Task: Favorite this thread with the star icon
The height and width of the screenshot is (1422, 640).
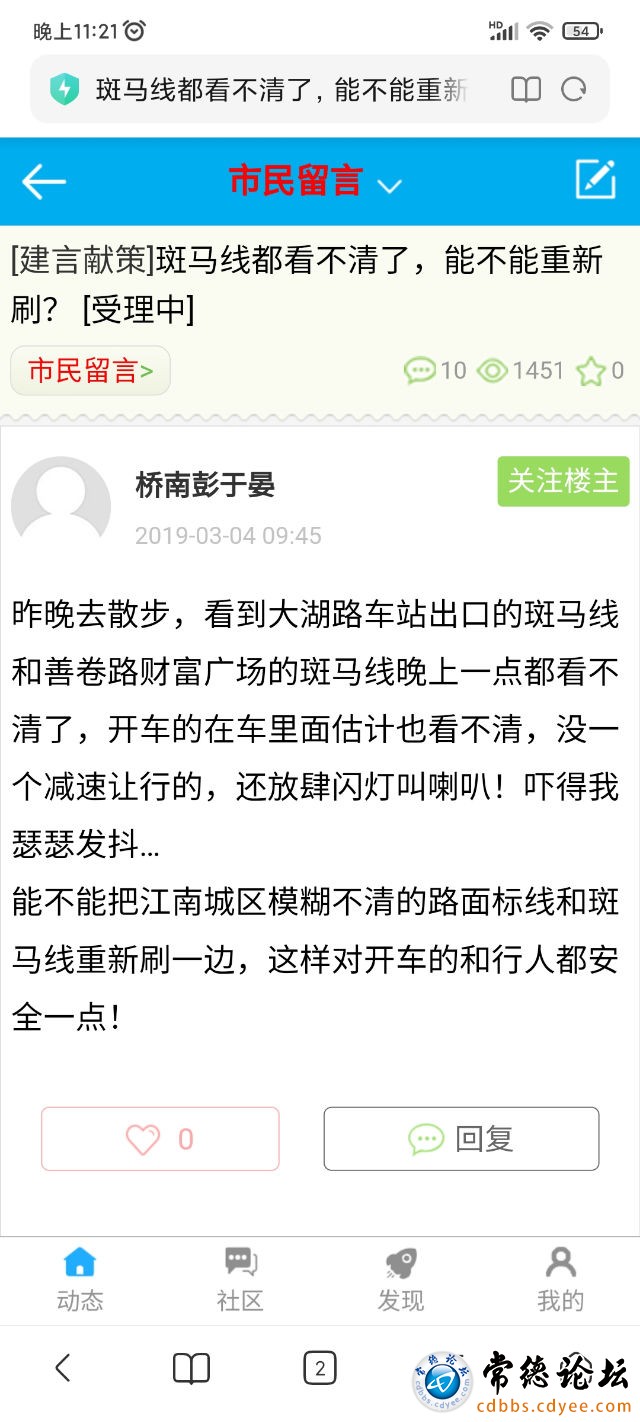Action: 591,371
